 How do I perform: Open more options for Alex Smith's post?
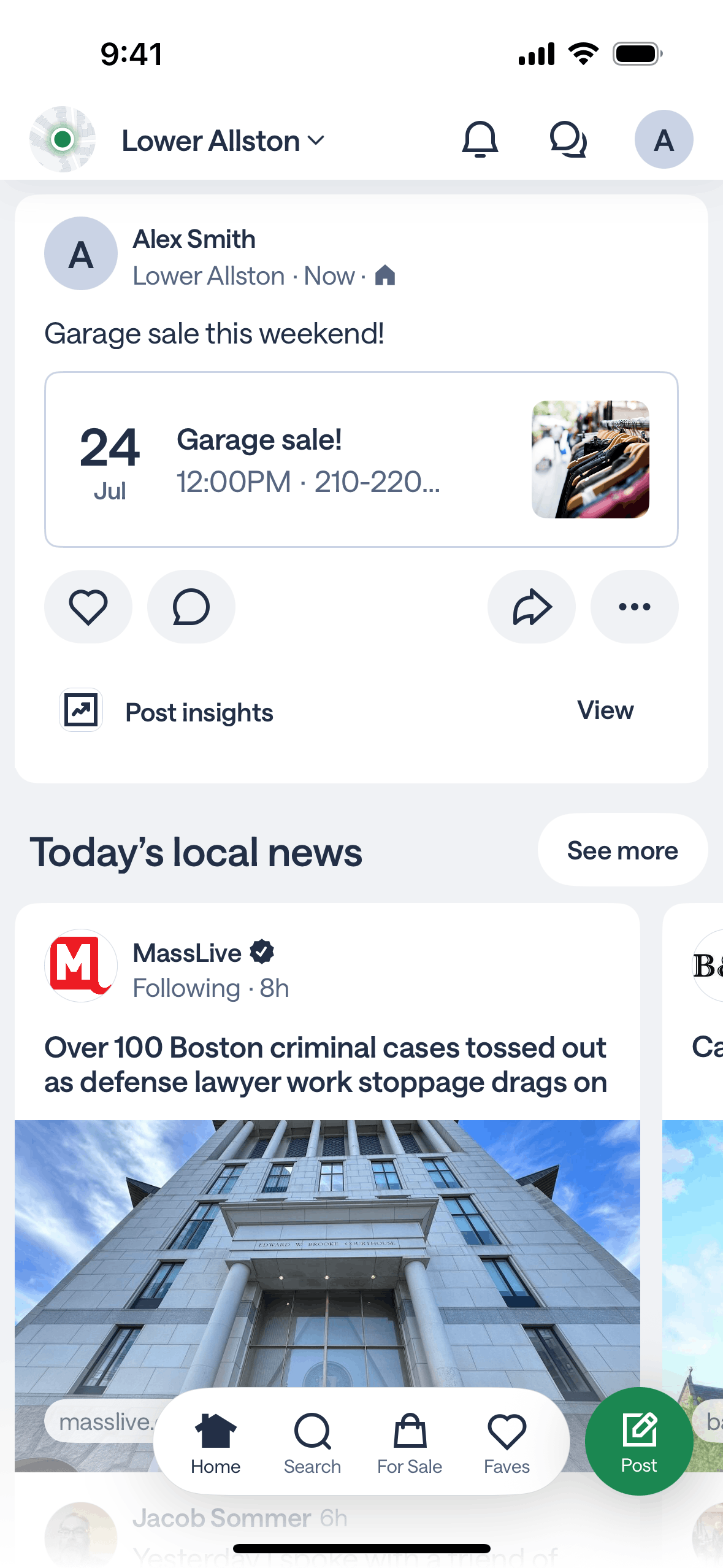point(634,607)
